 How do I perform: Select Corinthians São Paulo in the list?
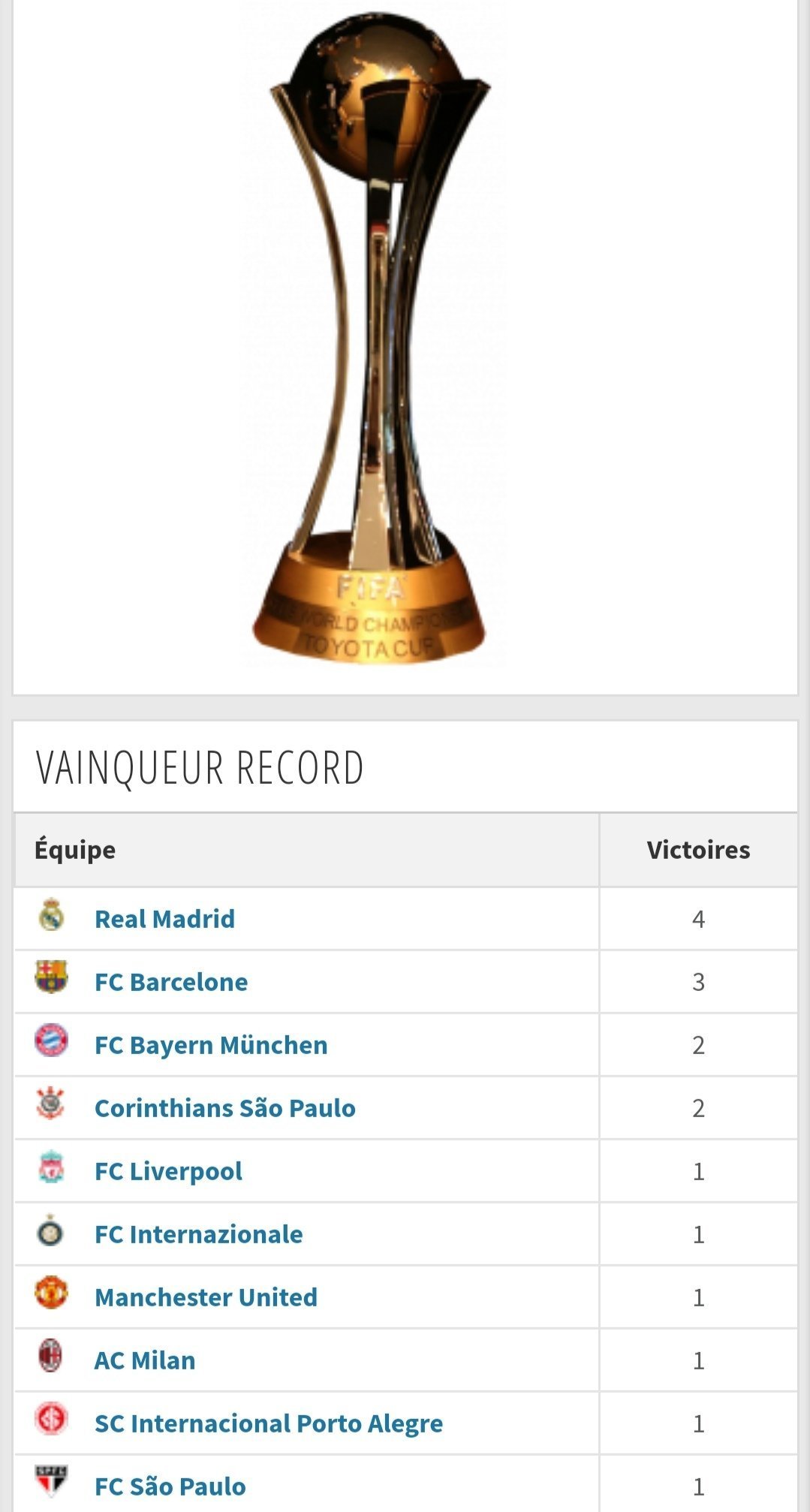[x=224, y=1108]
